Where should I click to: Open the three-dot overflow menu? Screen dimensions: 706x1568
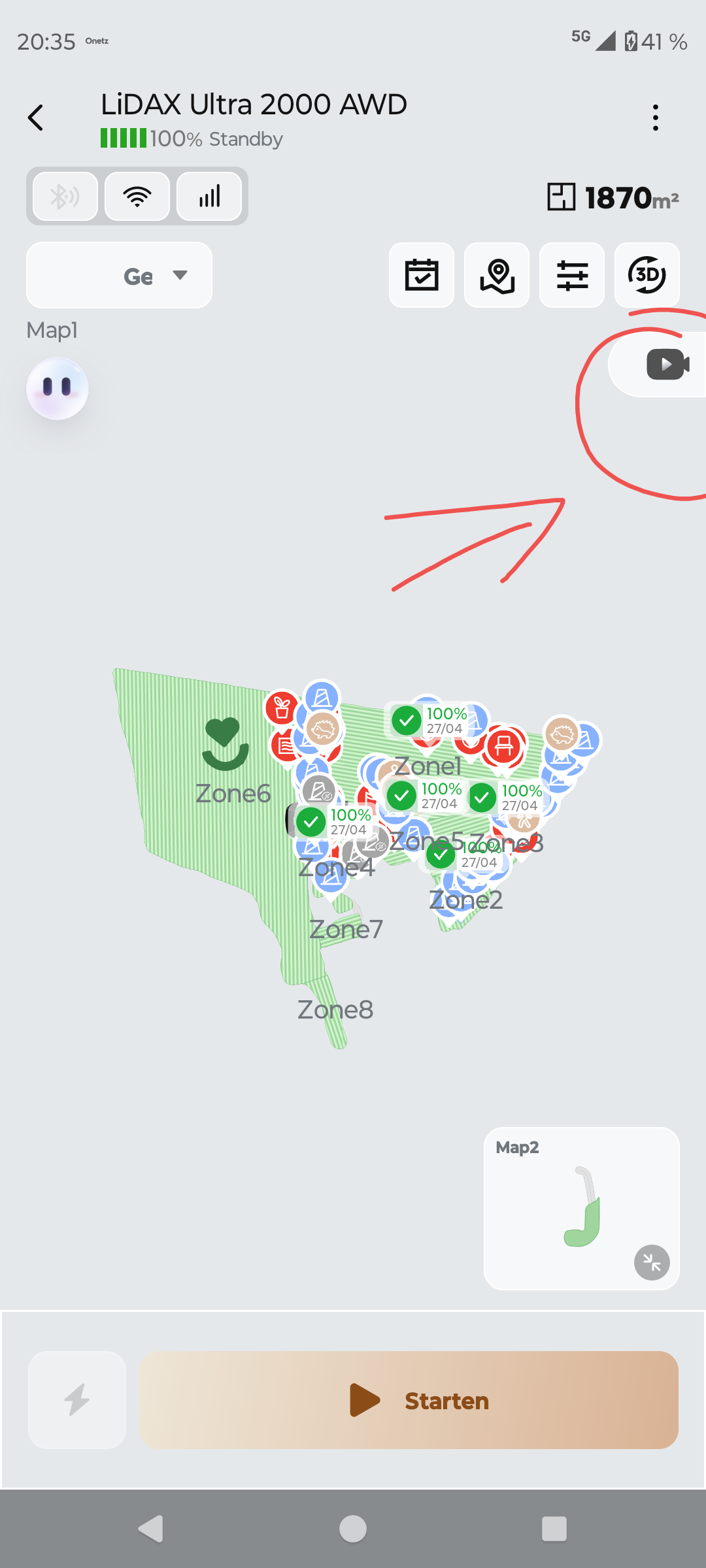tap(655, 118)
